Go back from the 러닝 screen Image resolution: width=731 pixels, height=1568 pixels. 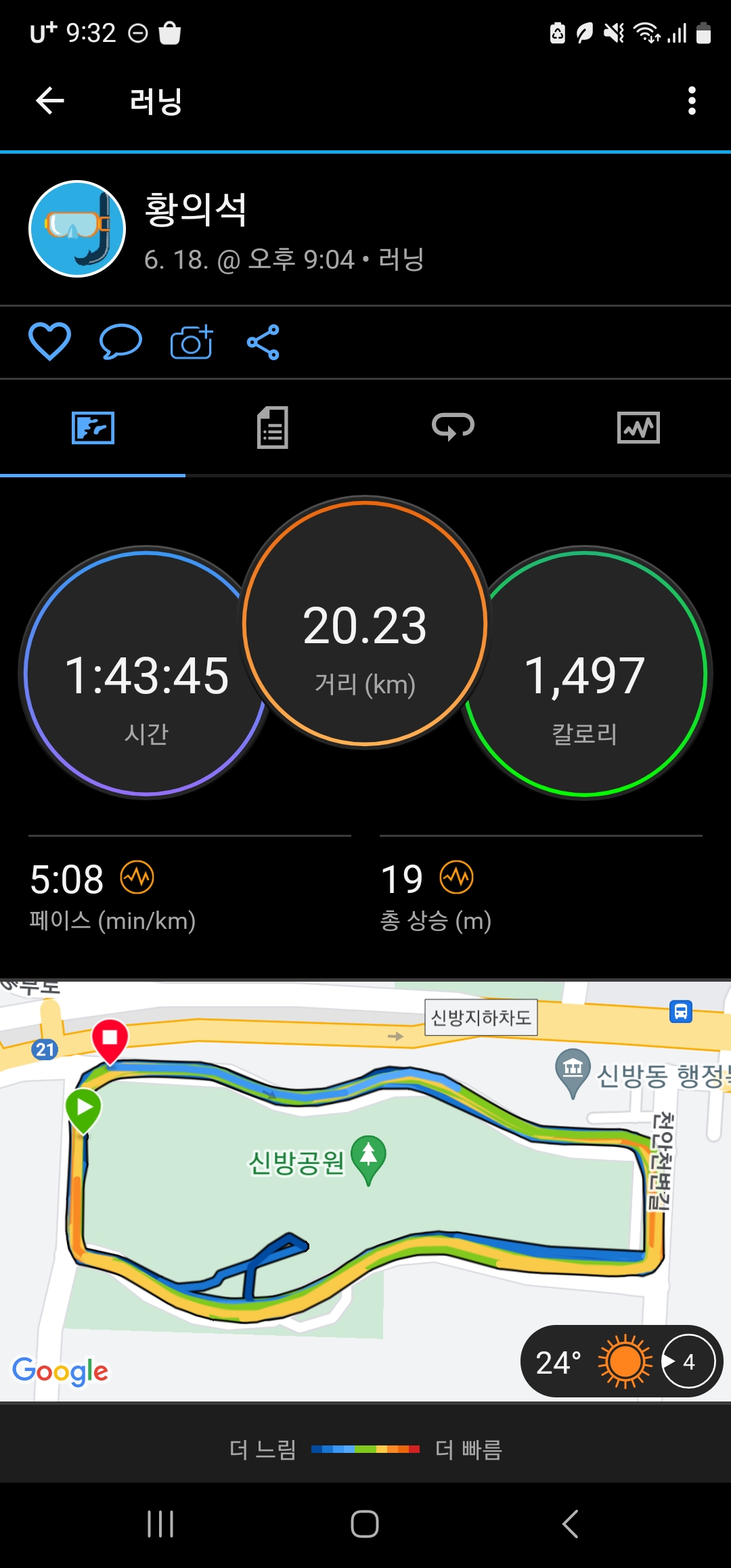(49, 101)
